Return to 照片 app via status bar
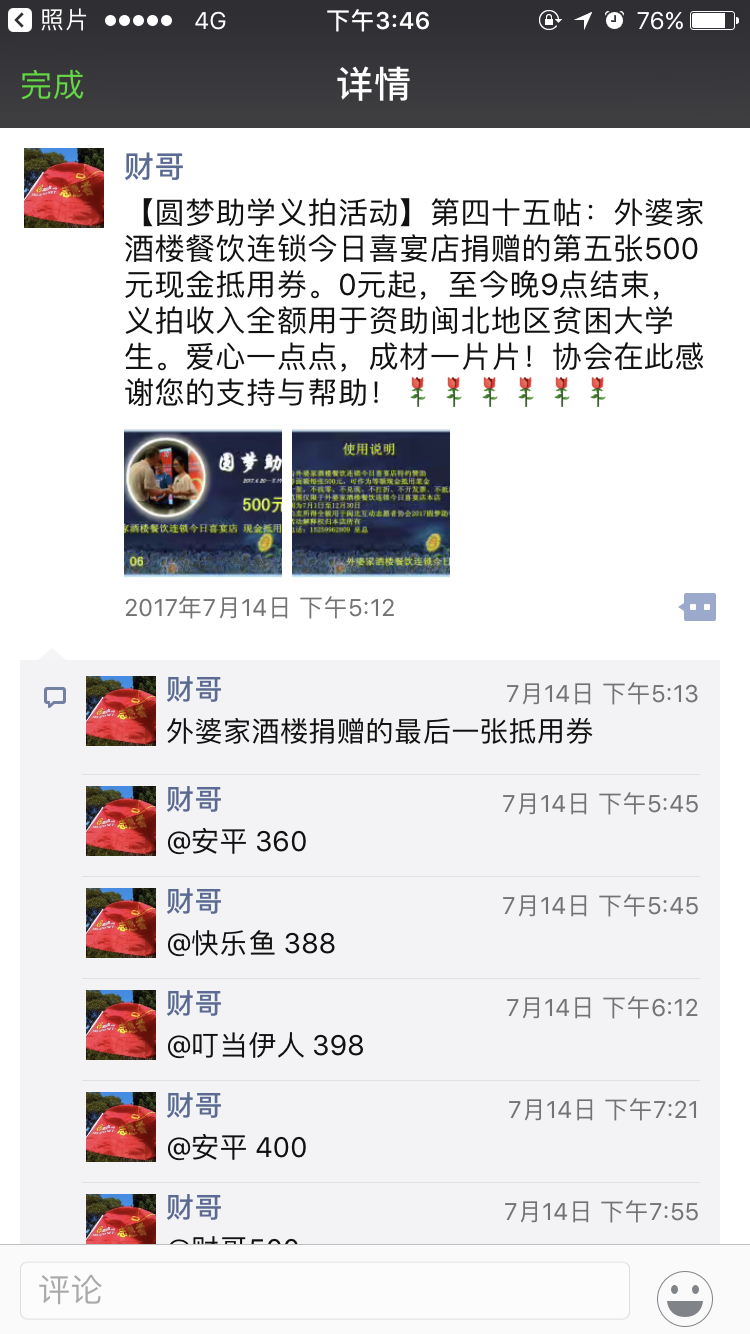Screen dimensions: 750x1334 tap(48, 20)
